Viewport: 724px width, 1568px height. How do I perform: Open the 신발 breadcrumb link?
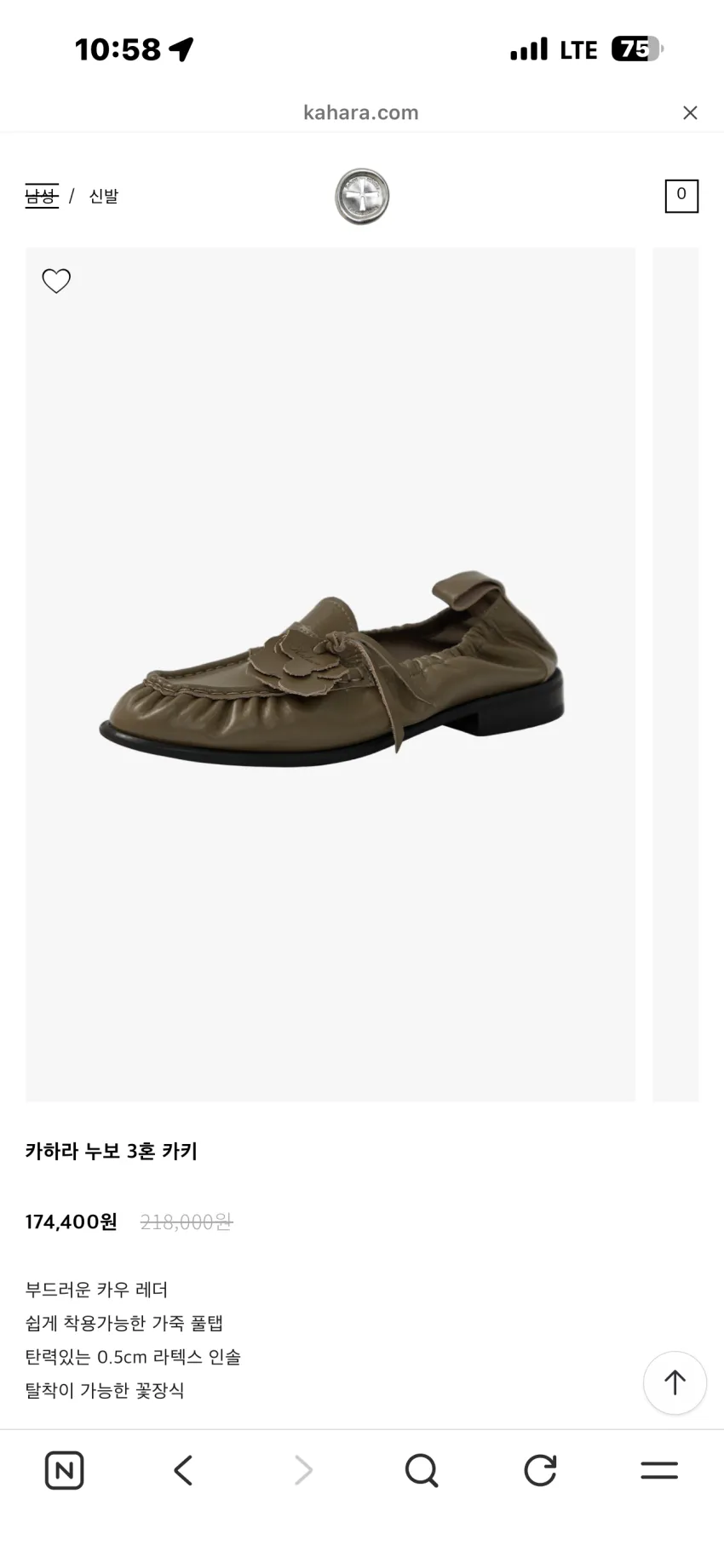coord(104,196)
